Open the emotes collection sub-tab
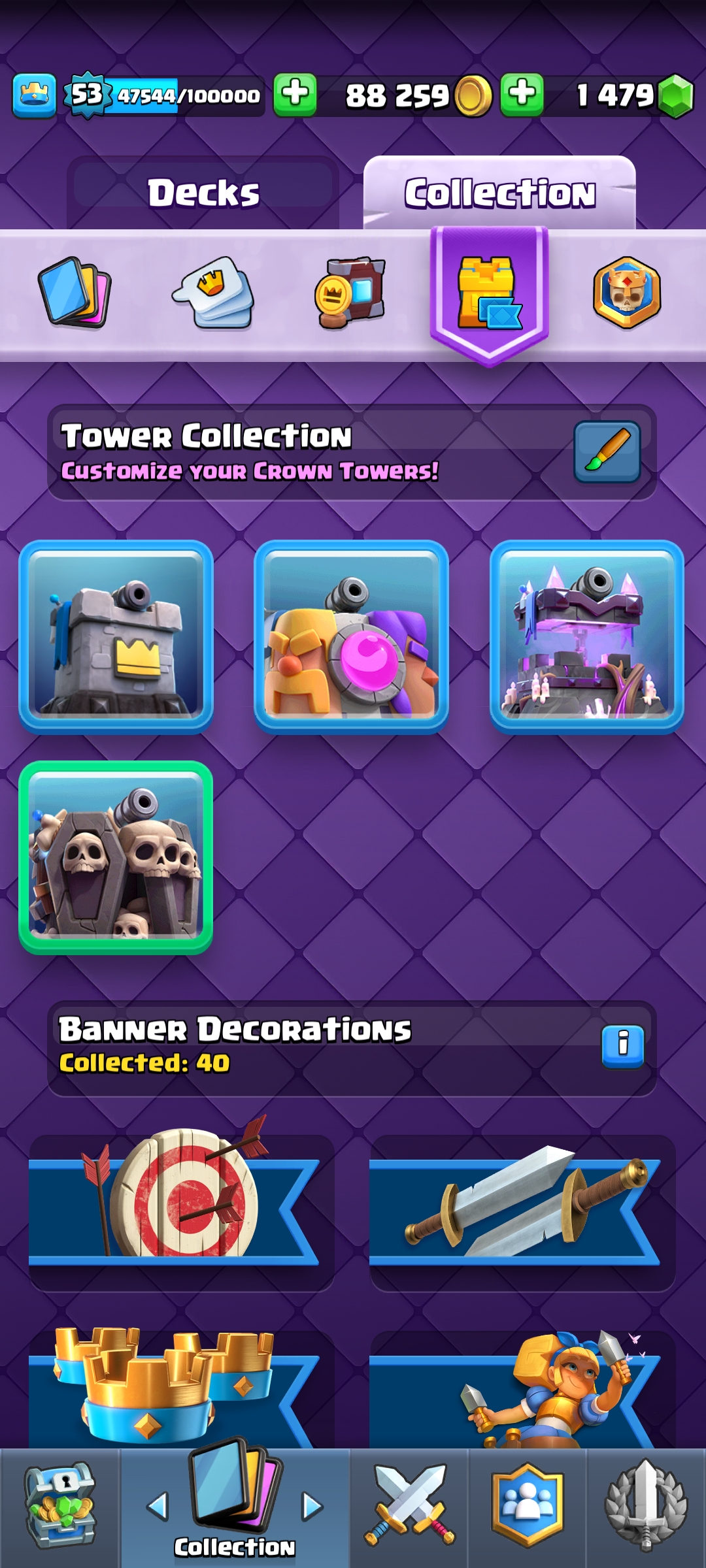This screenshot has width=706, height=1568. [213, 293]
